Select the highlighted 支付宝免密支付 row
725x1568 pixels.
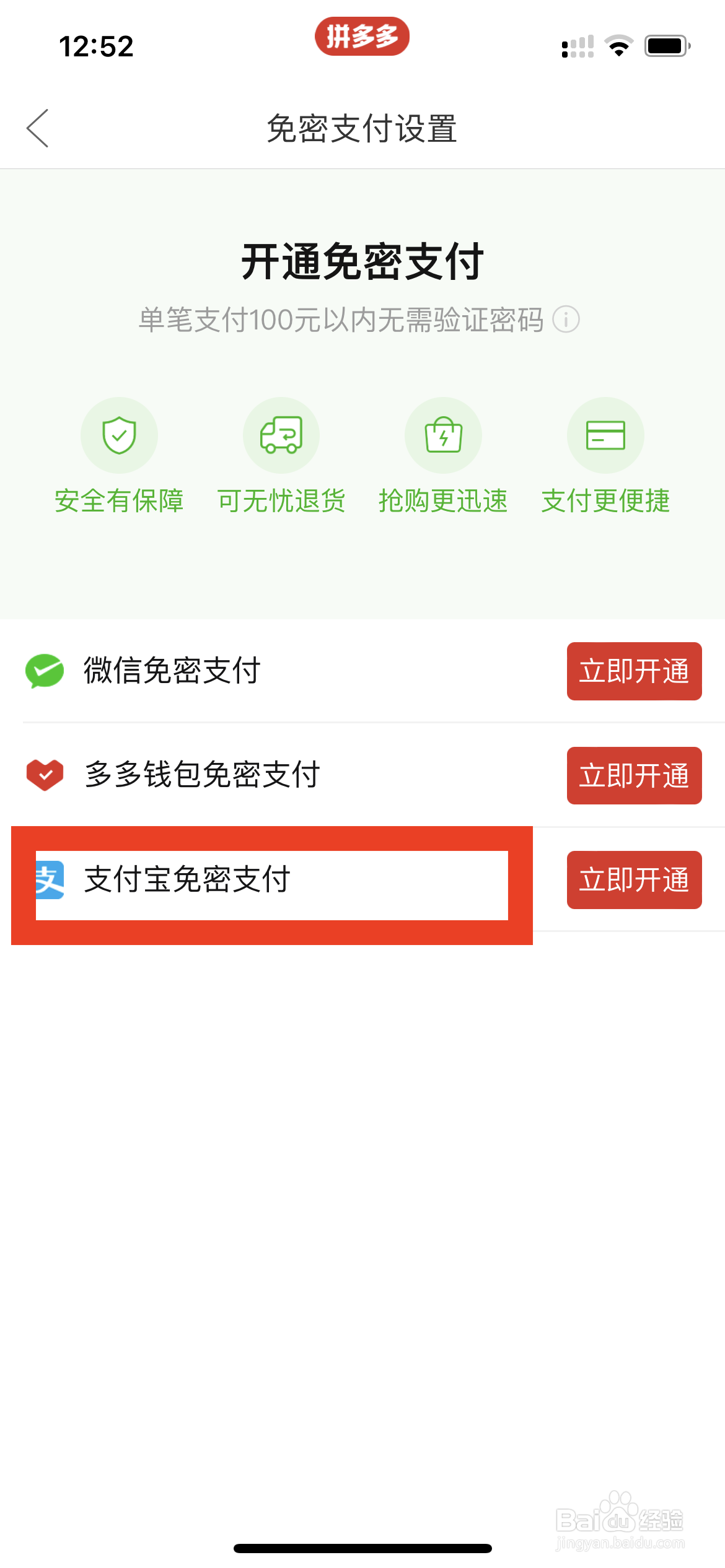[x=271, y=882]
